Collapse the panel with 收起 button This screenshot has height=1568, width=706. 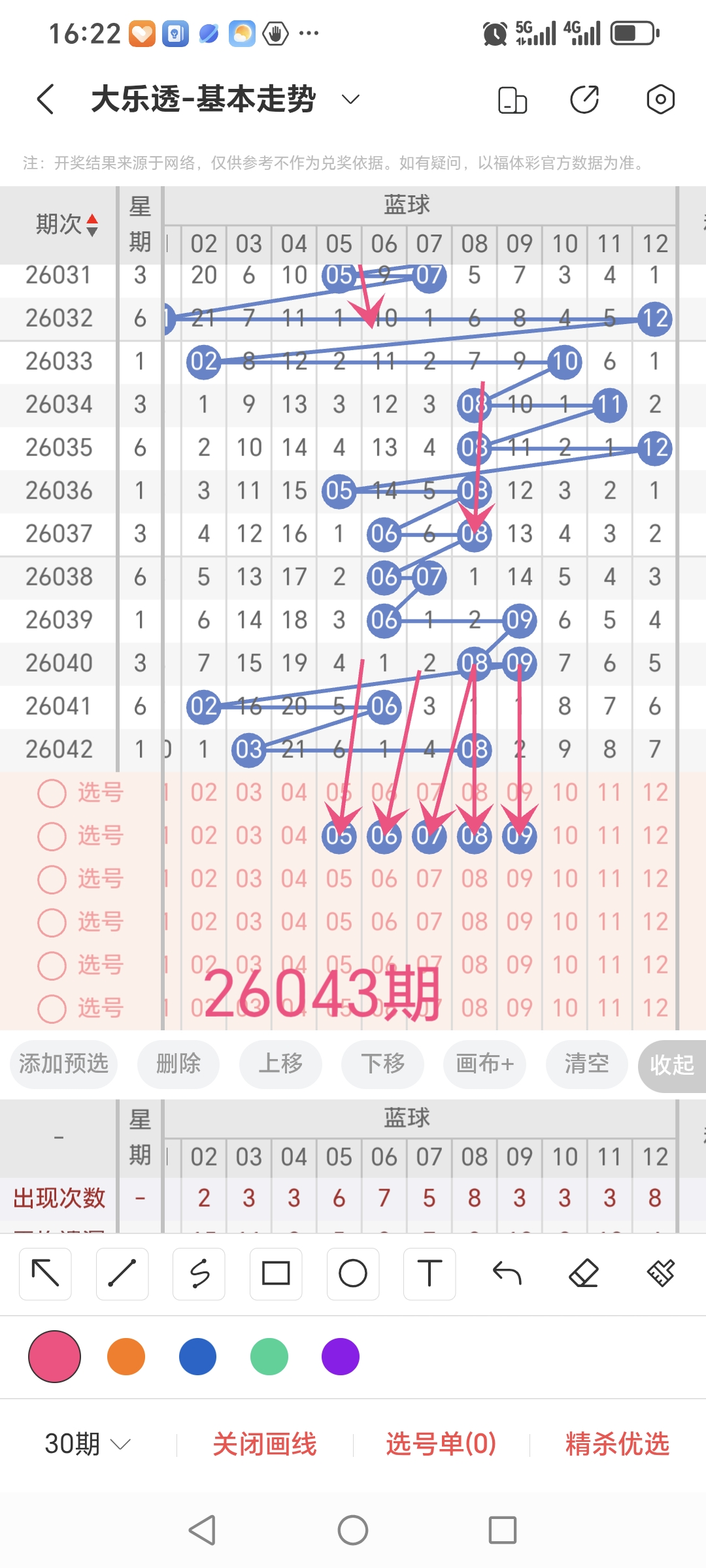(673, 1064)
